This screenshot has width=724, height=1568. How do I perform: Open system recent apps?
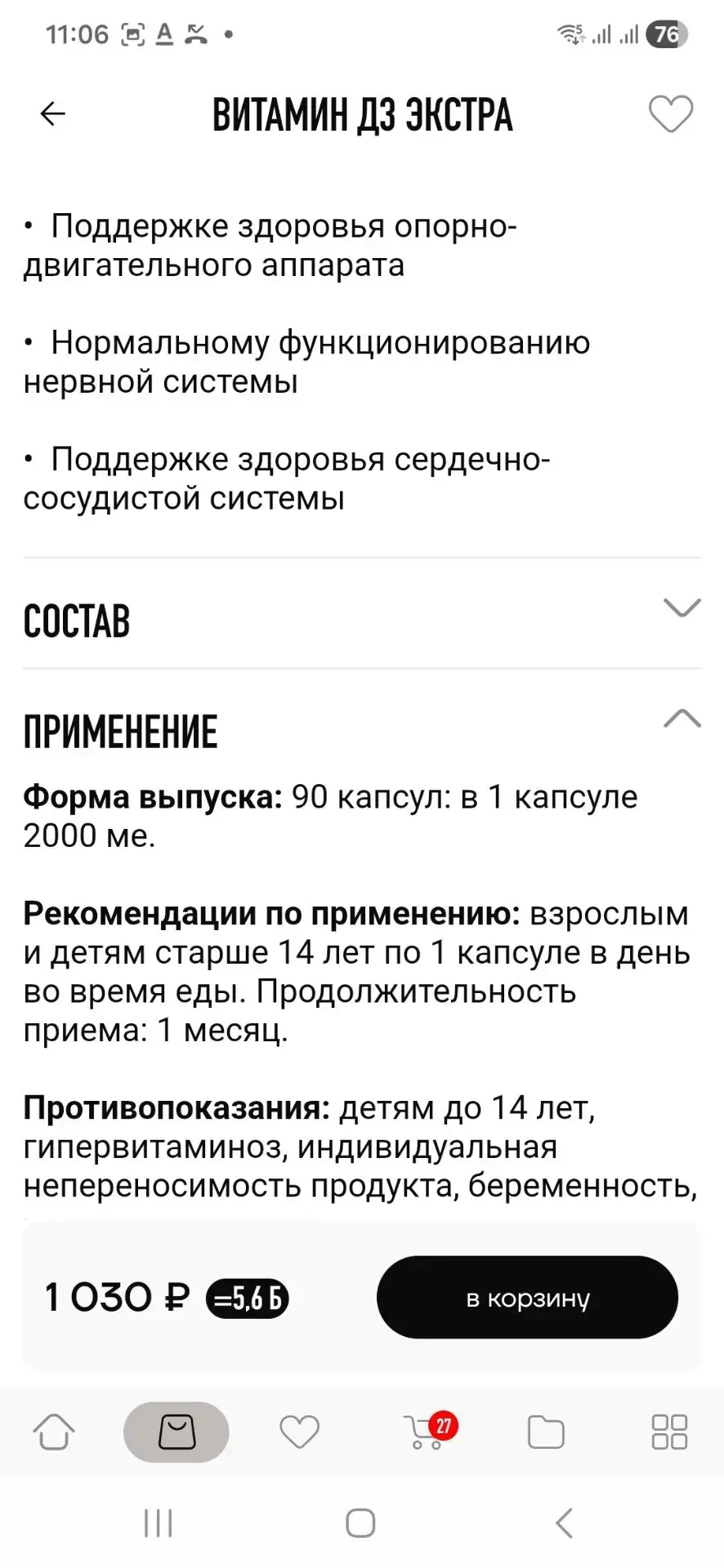pos(158,1523)
